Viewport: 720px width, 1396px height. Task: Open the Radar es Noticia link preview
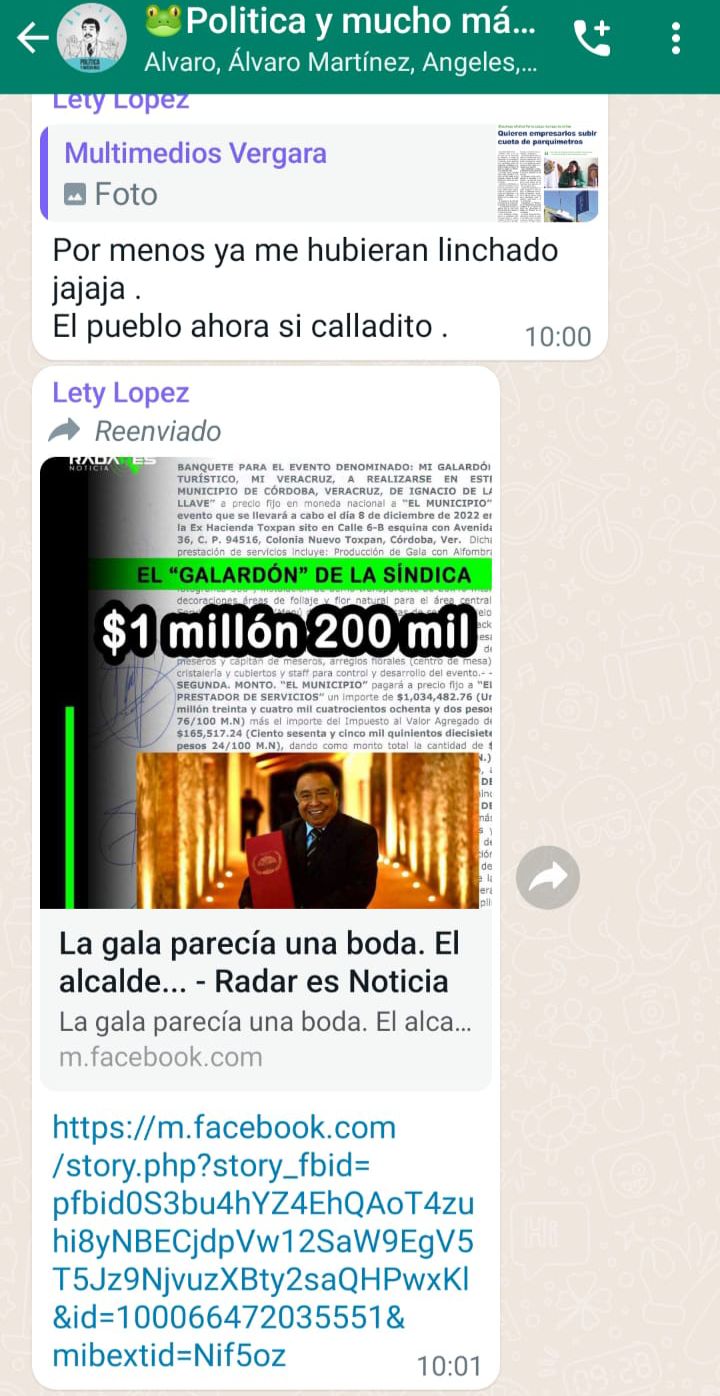(265, 998)
